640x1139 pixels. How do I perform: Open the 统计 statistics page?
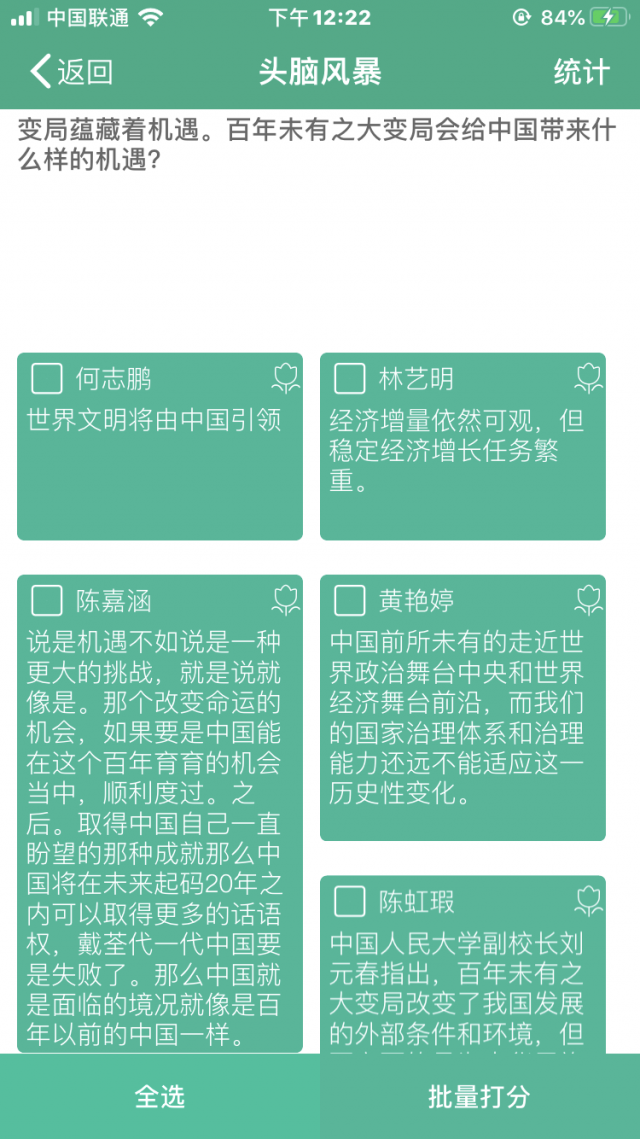581,72
